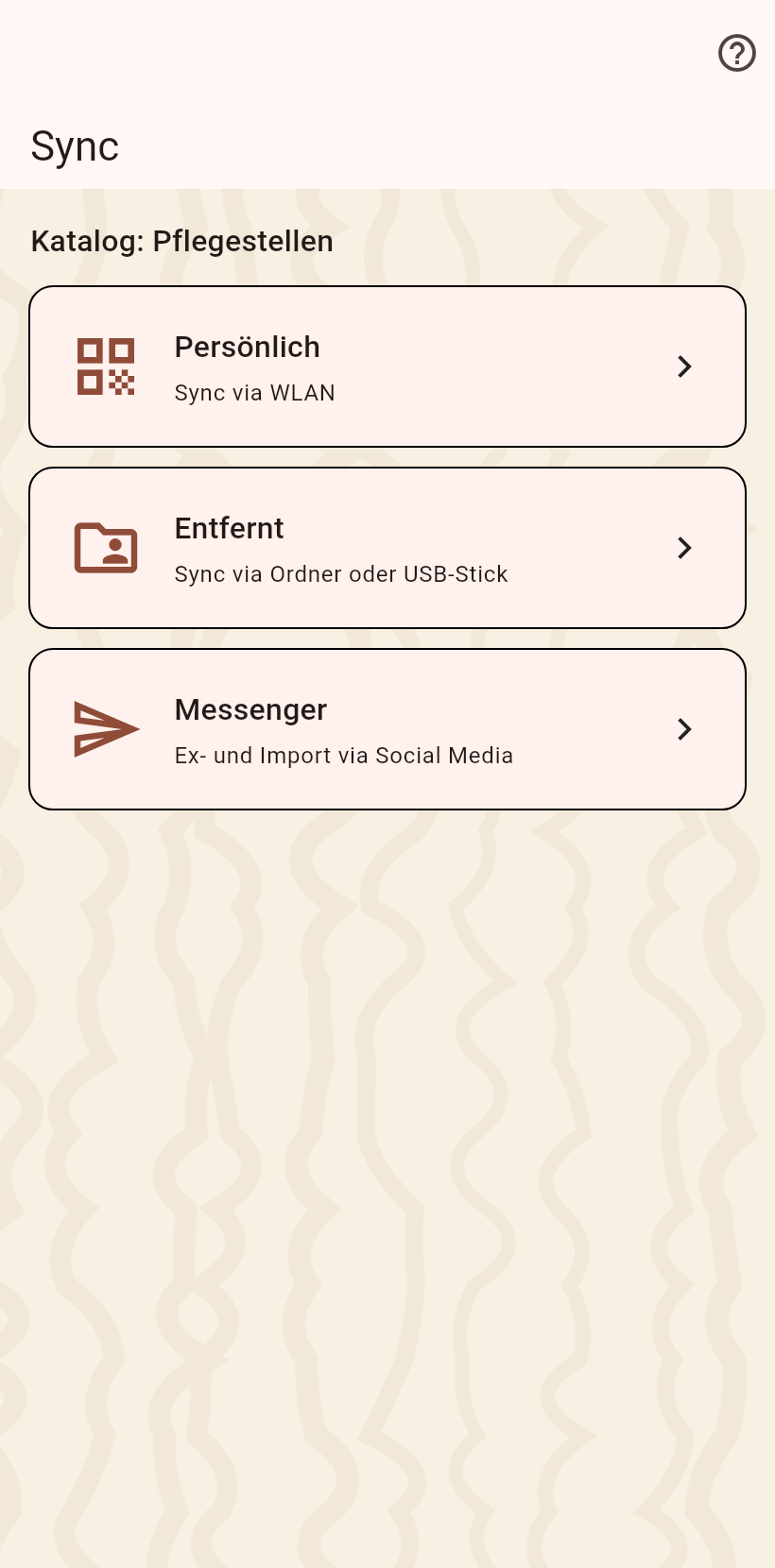Viewport: 775px width, 1568px height.
Task: Open Persönlich sync via WLAN
Action: click(x=387, y=366)
